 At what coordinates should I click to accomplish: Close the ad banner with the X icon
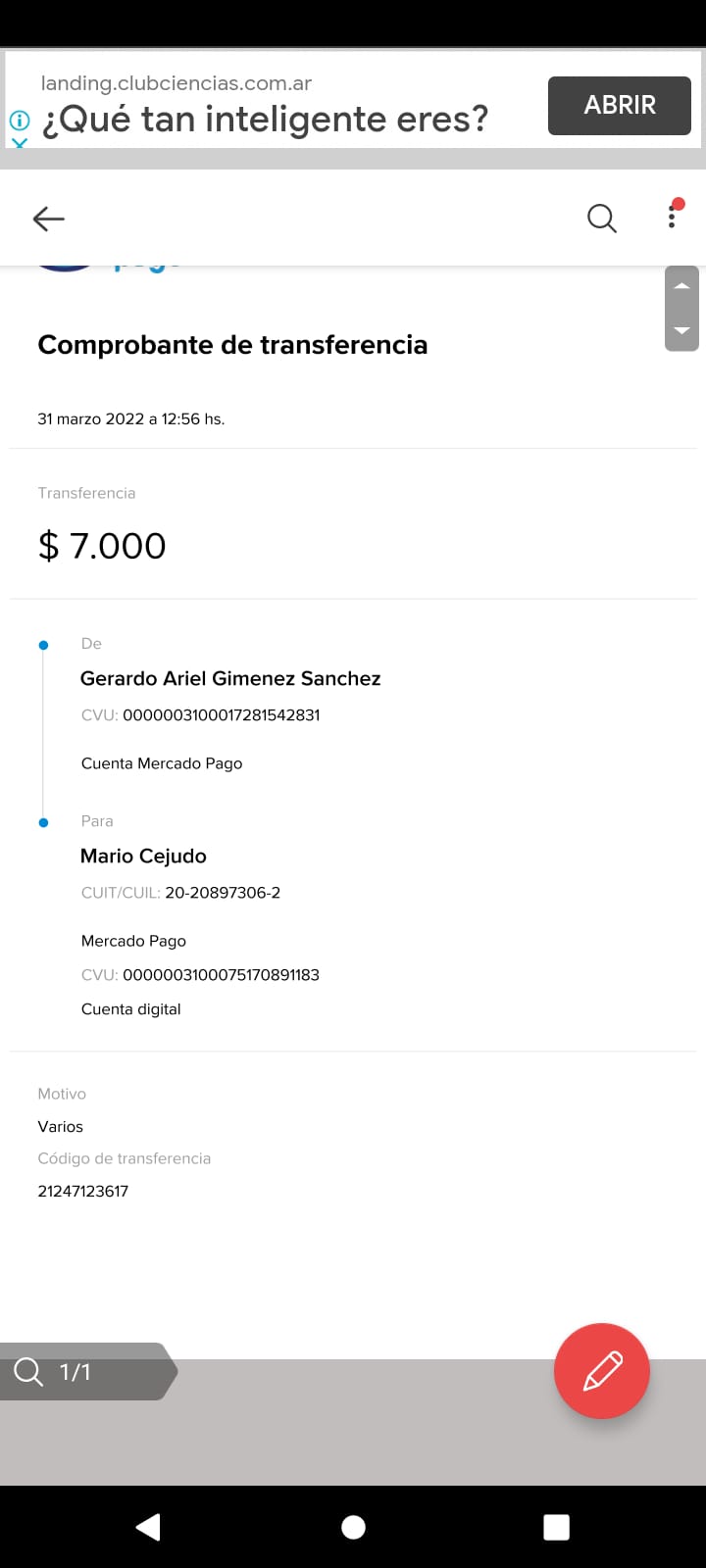coord(19,143)
